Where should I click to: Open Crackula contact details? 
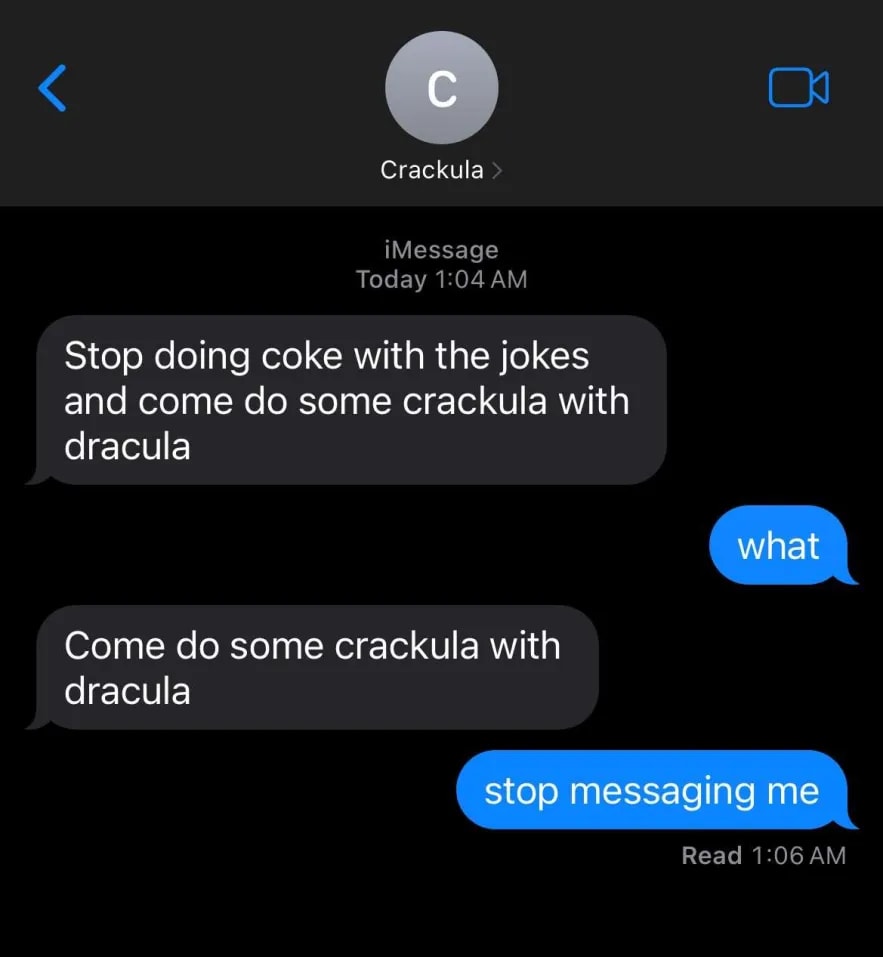441,170
